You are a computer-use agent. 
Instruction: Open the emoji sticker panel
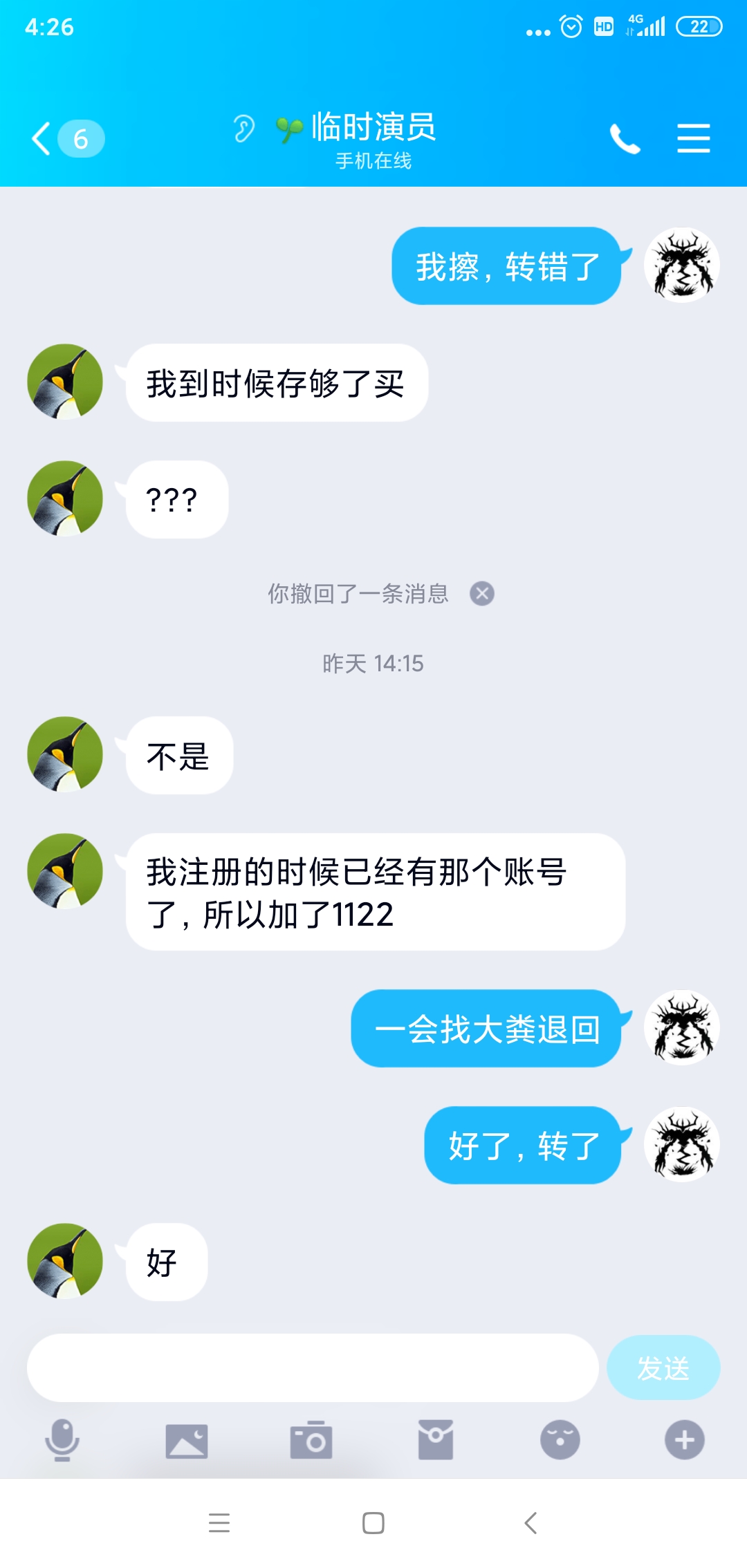pyautogui.click(x=560, y=1440)
